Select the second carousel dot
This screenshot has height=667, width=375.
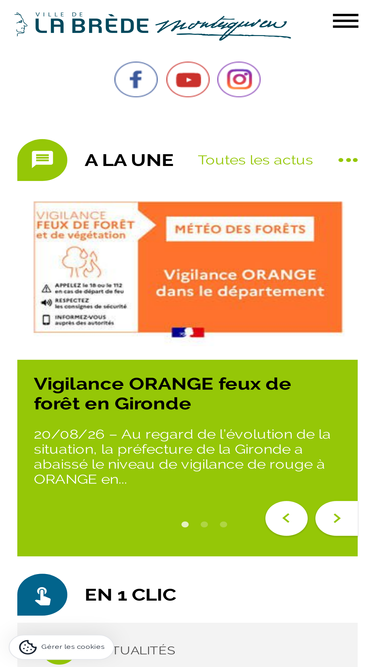click(204, 524)
